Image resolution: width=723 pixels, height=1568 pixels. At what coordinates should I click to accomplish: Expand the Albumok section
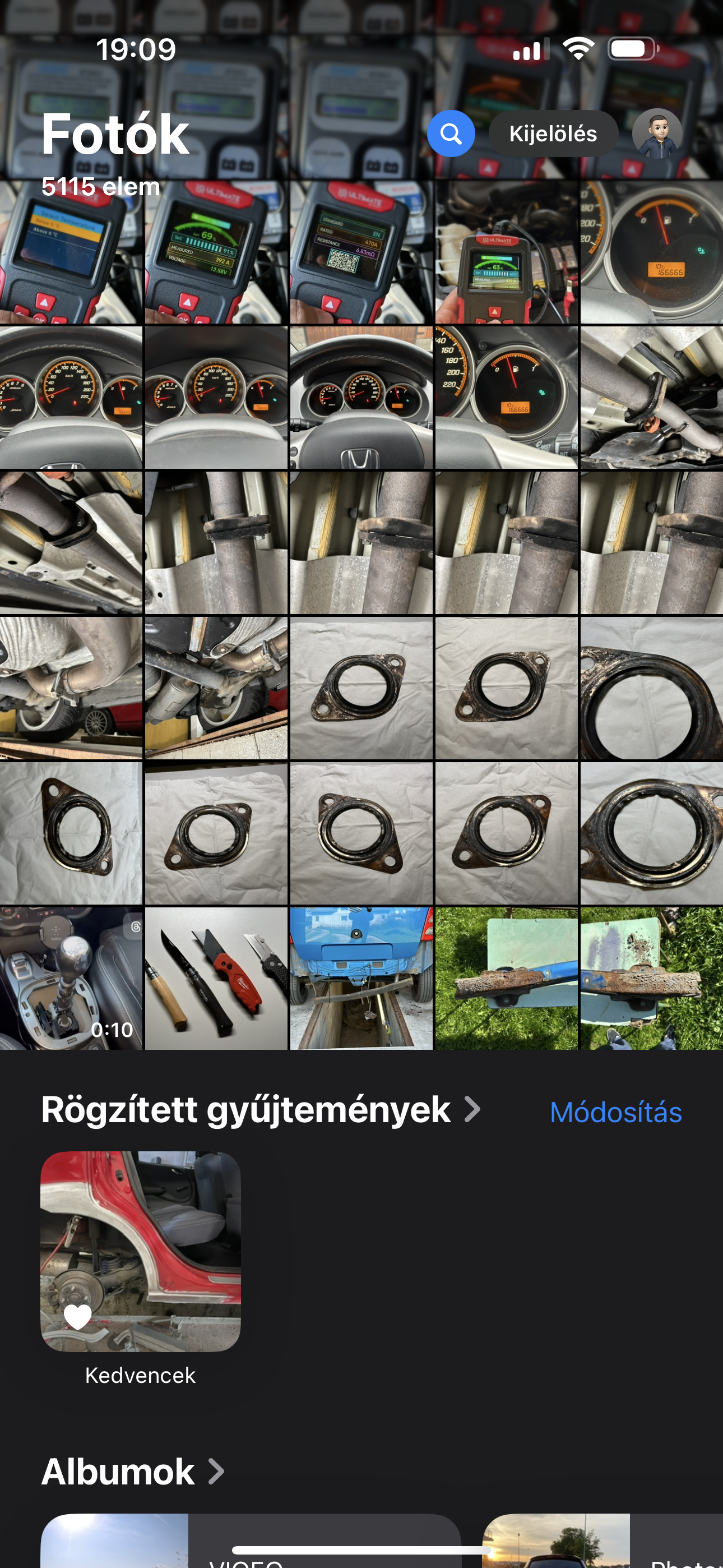tap(133, 1471)
